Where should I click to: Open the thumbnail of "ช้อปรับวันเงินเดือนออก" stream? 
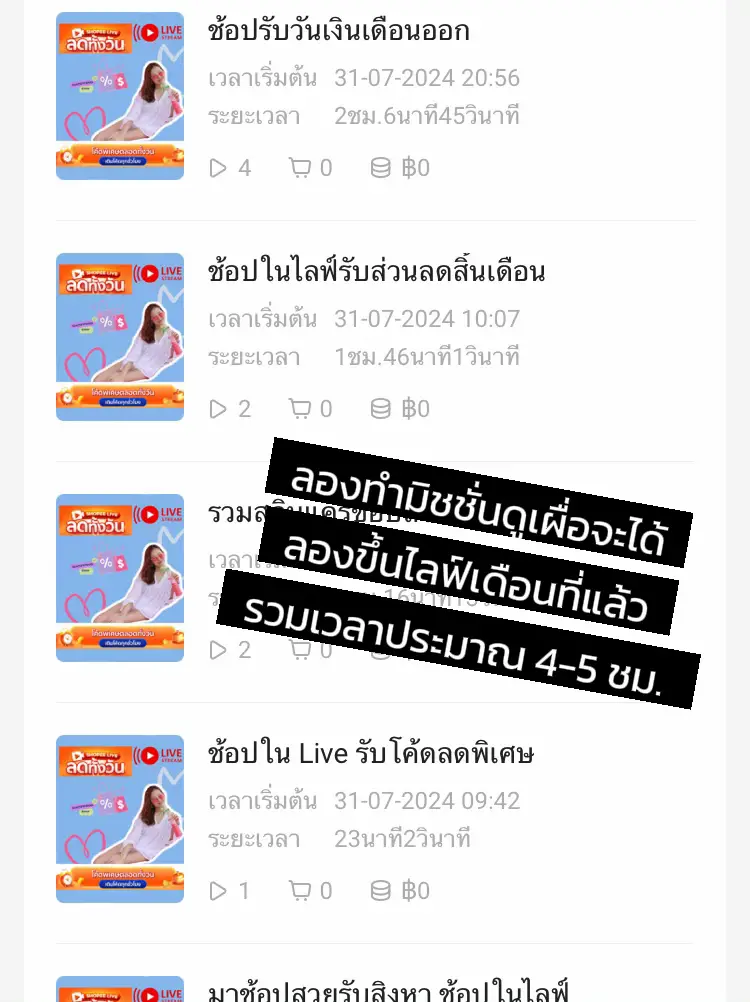[120, 95]
